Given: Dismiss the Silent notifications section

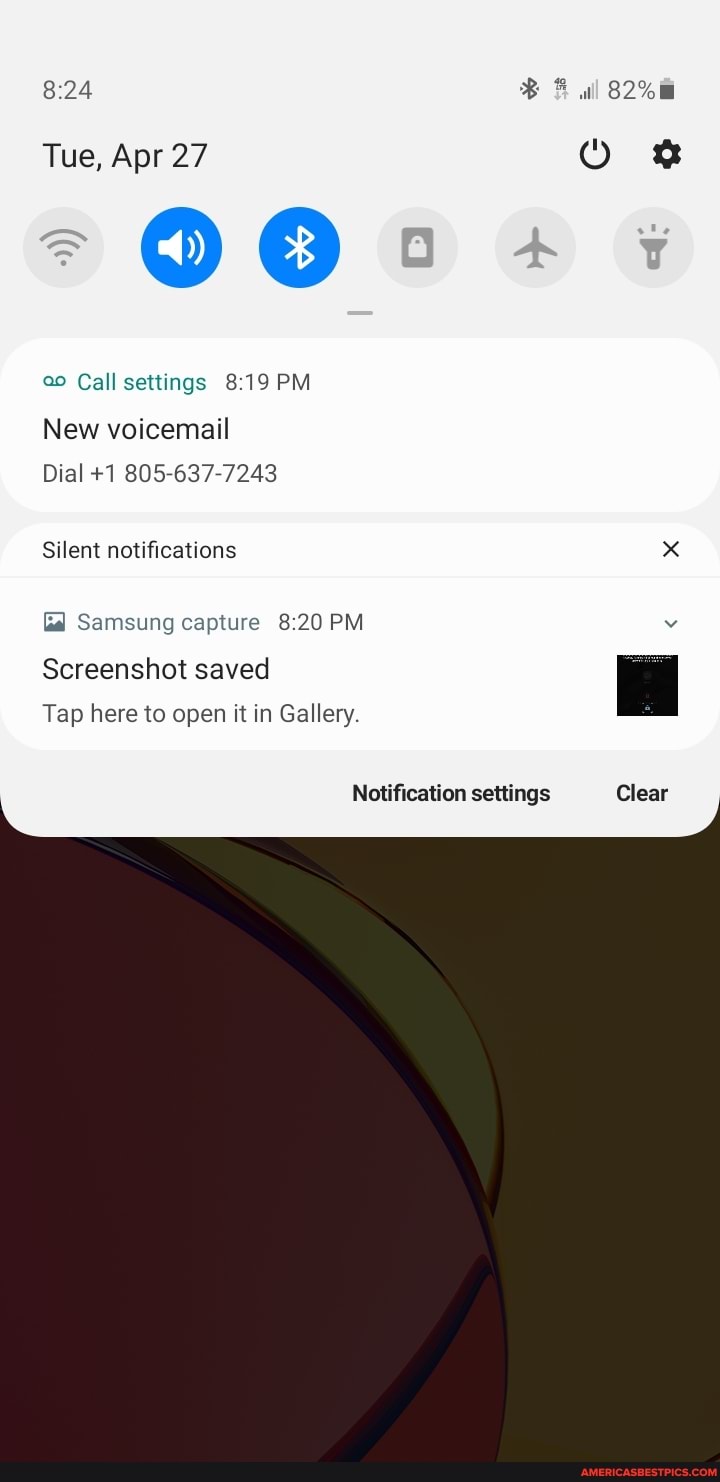Looking at the screenshot, I should [671, 549].
